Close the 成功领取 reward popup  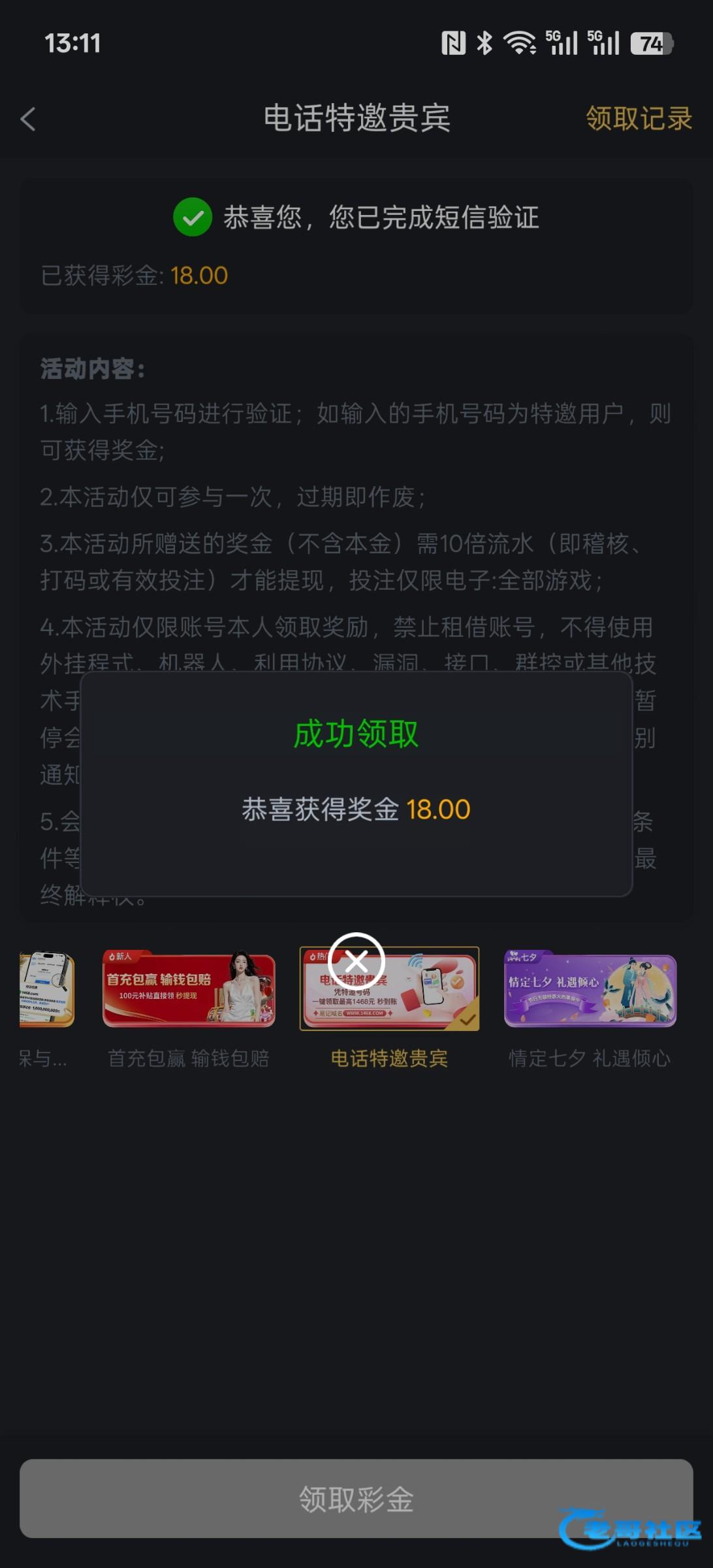pos(356,961)
